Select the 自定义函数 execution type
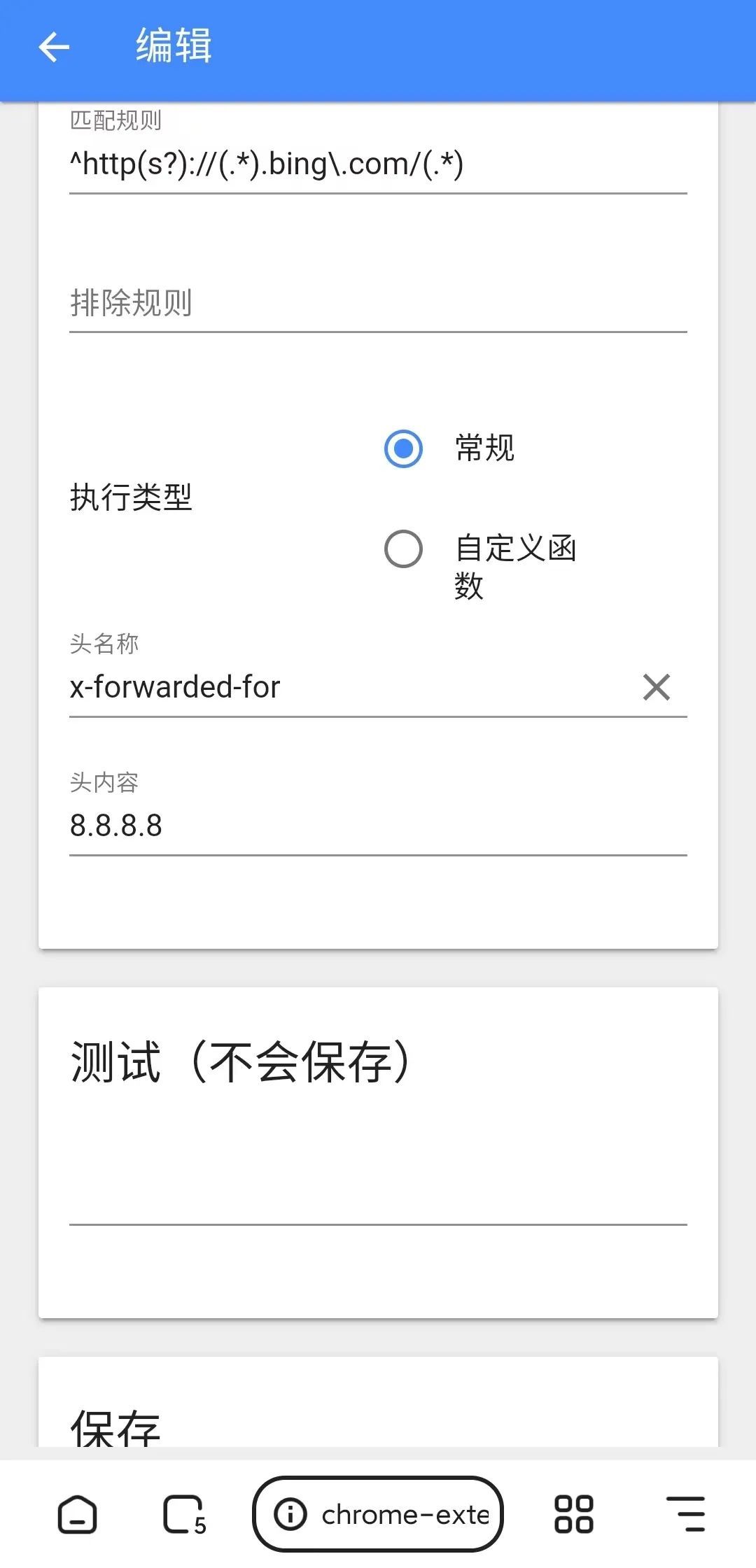Image resolution: width=756 pixels, height=1568 pixels. 404,549
